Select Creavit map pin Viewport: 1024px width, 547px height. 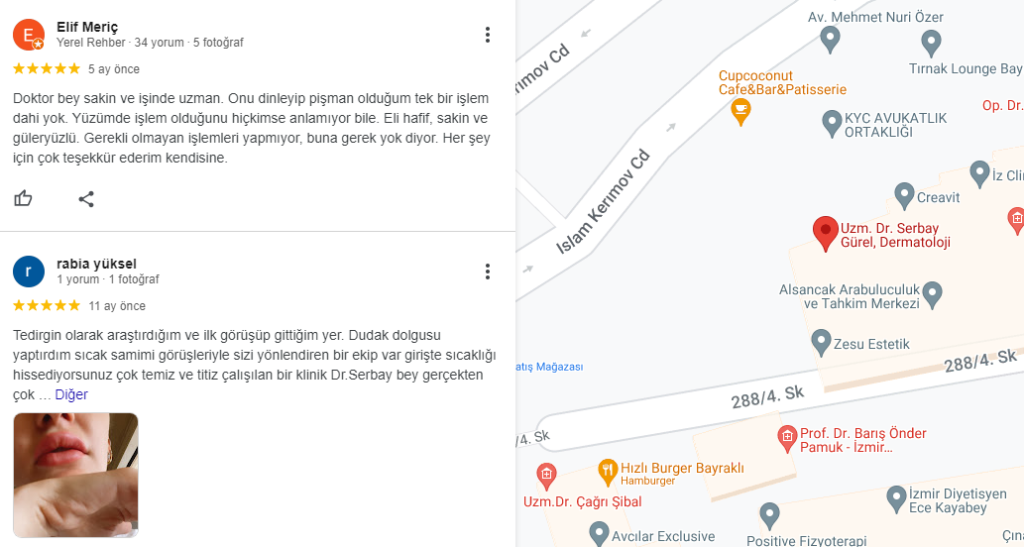(x=904, y=195)
